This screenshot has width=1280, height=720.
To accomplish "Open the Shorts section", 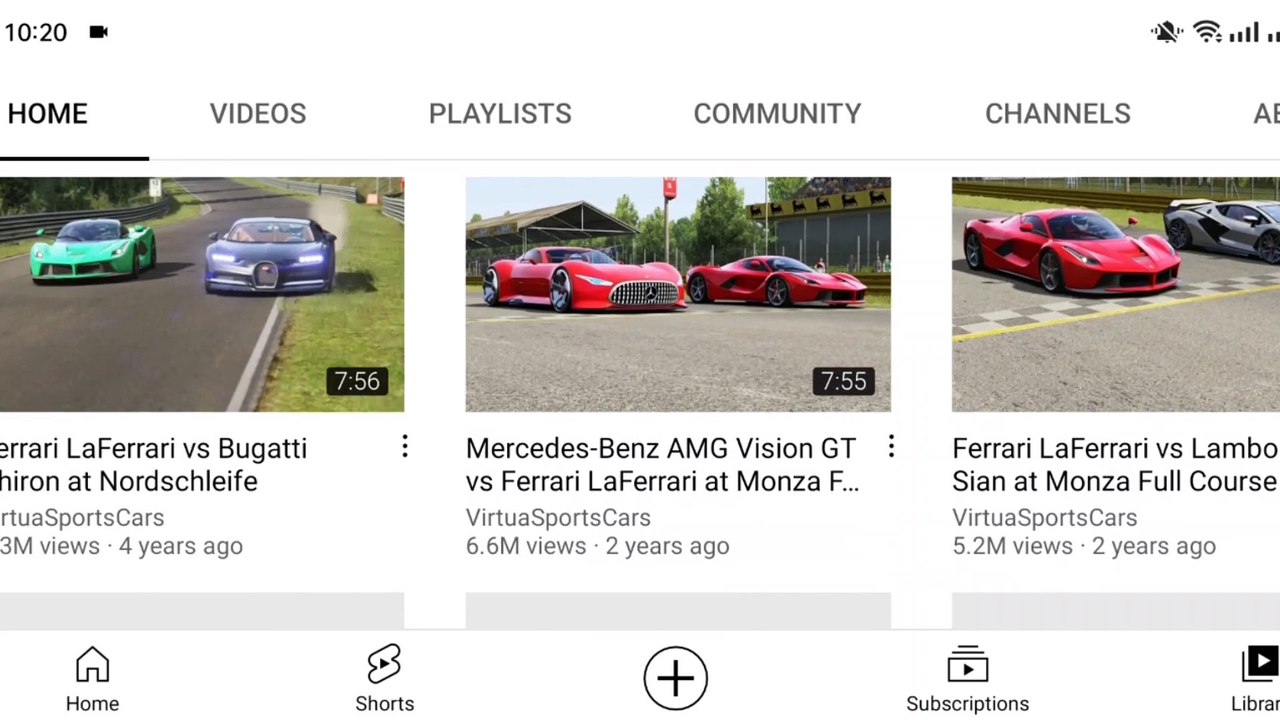I will 384,680.
